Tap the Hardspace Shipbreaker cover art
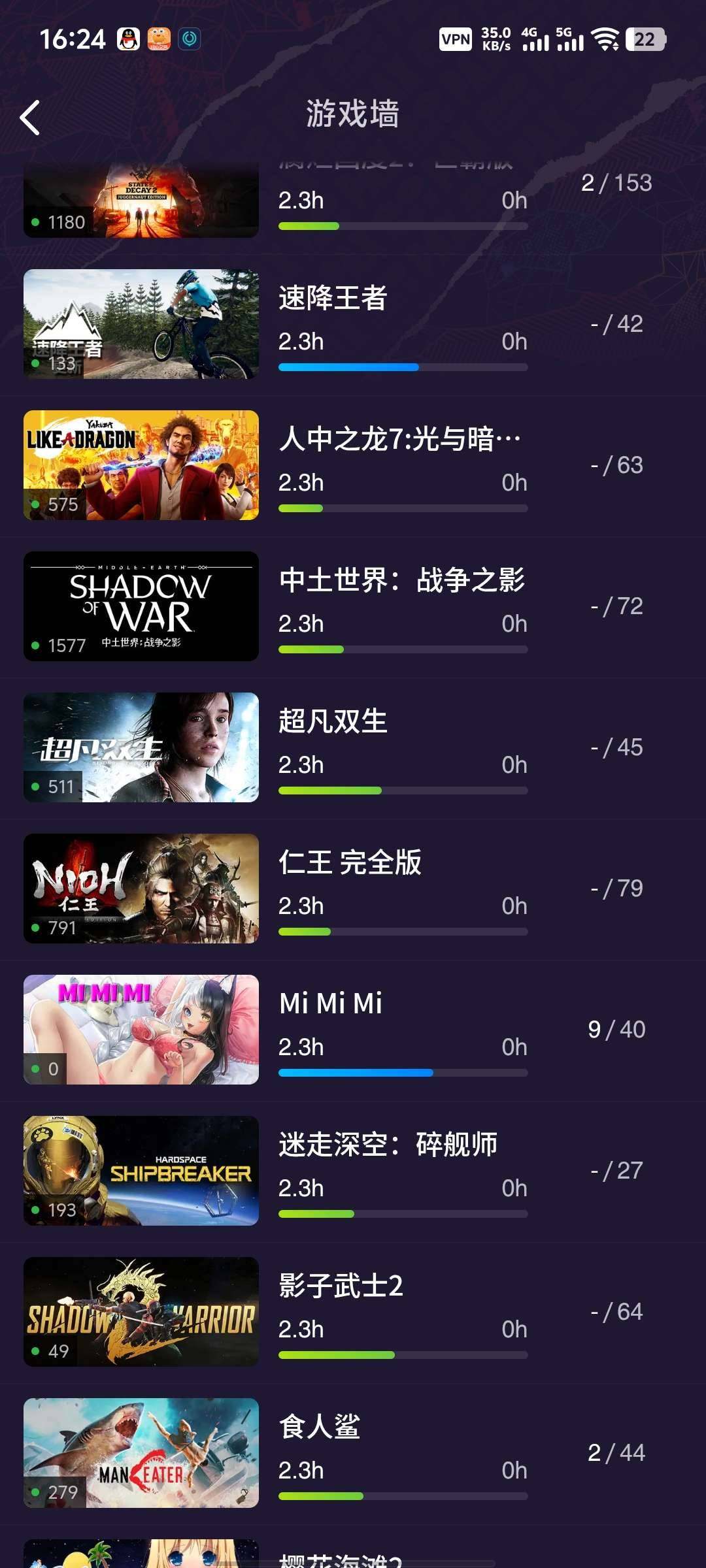 141,1170
